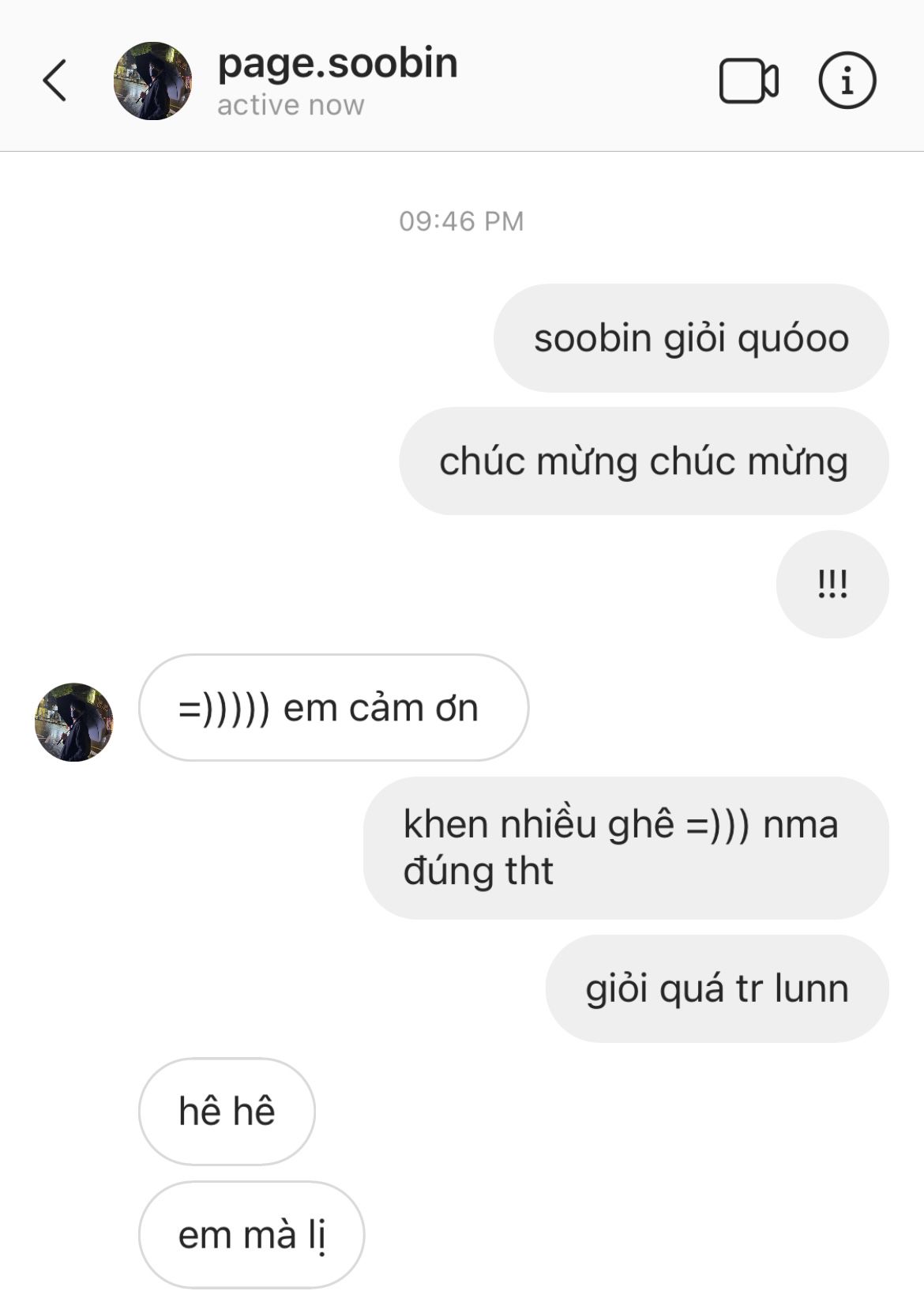Tap sender avatar beside 'em cảm ơn'
The width and height of the screenshot is (924, 1291).
coord(74,722)
